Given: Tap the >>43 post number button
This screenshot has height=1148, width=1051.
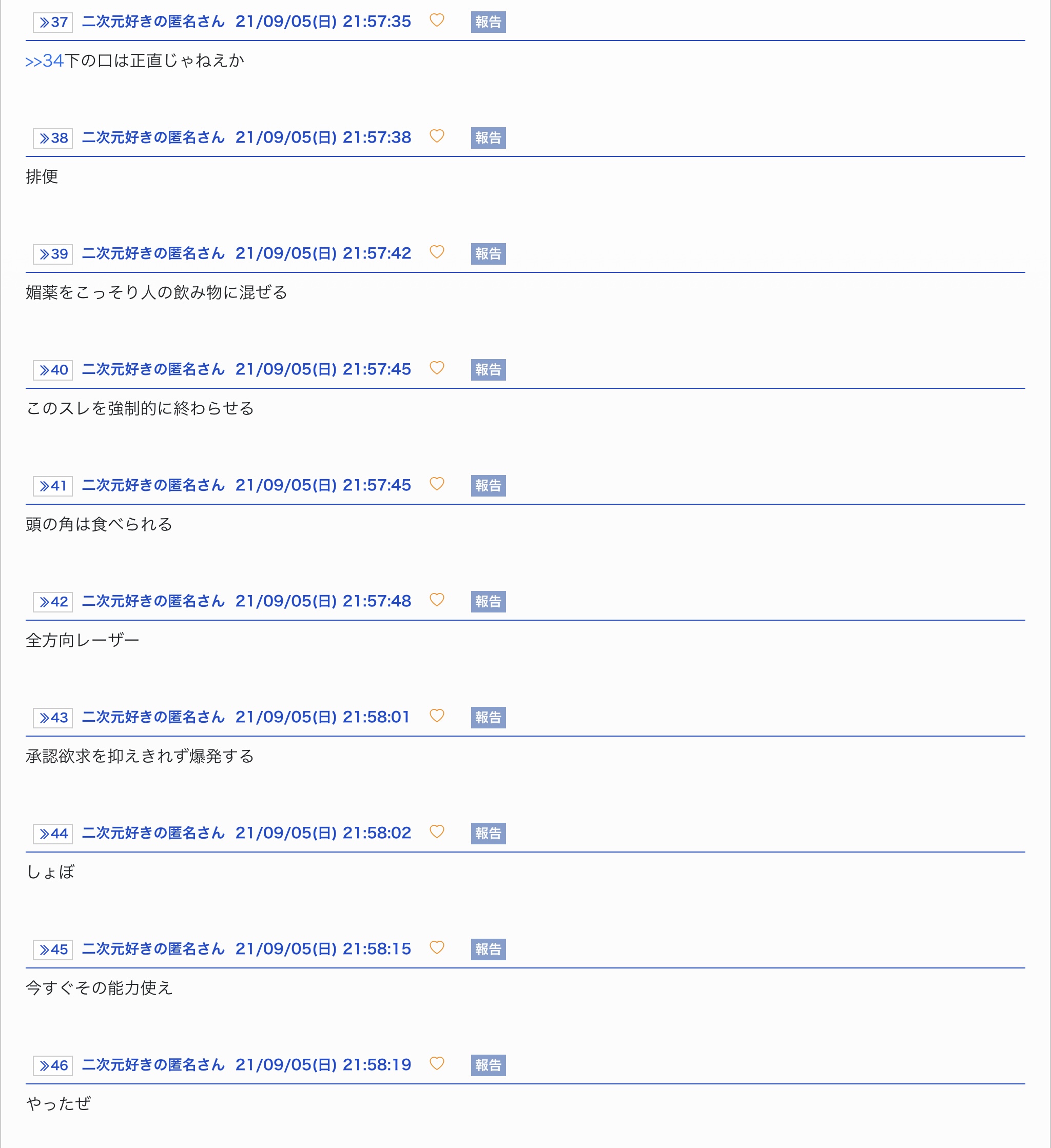Looking at the screenshot, I should click(x=53, y=718).
